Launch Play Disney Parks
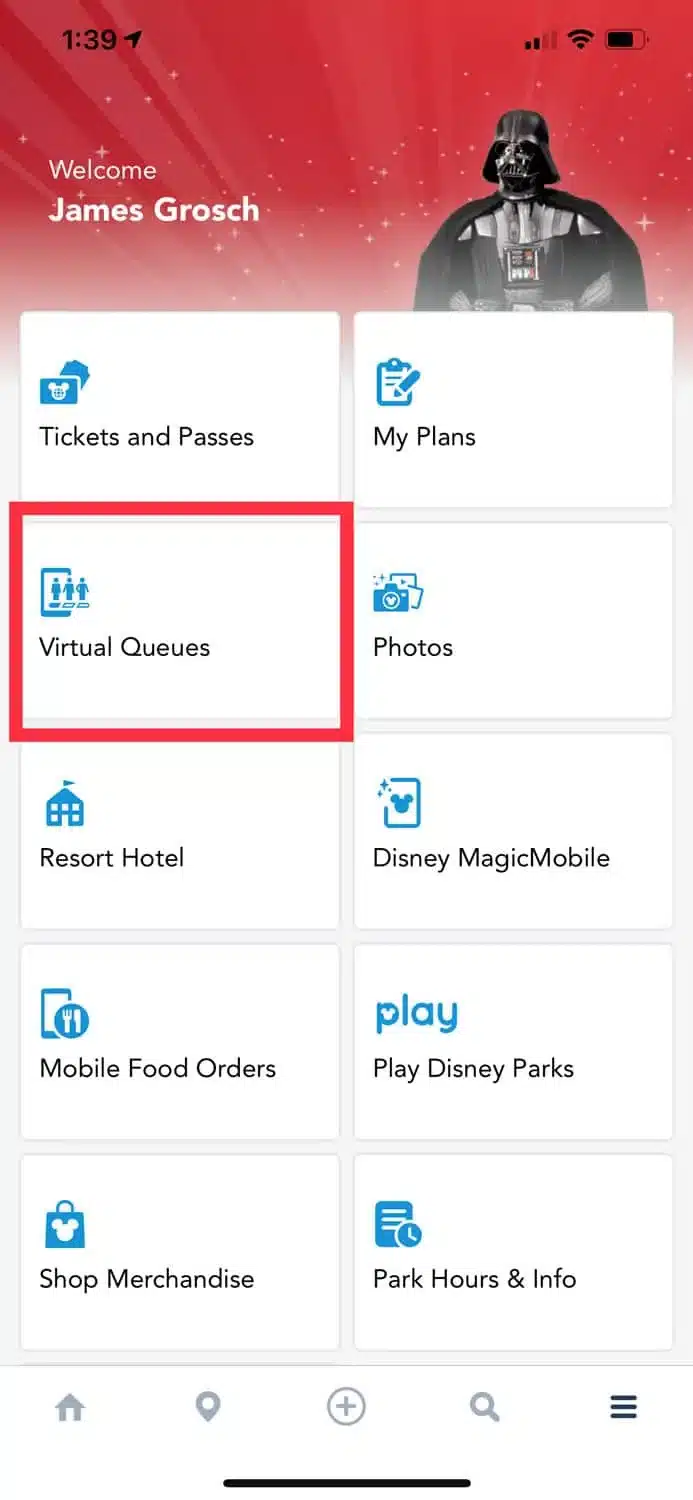The height and width of the screenshot is (1500, 693). (x=513, y=1040)
